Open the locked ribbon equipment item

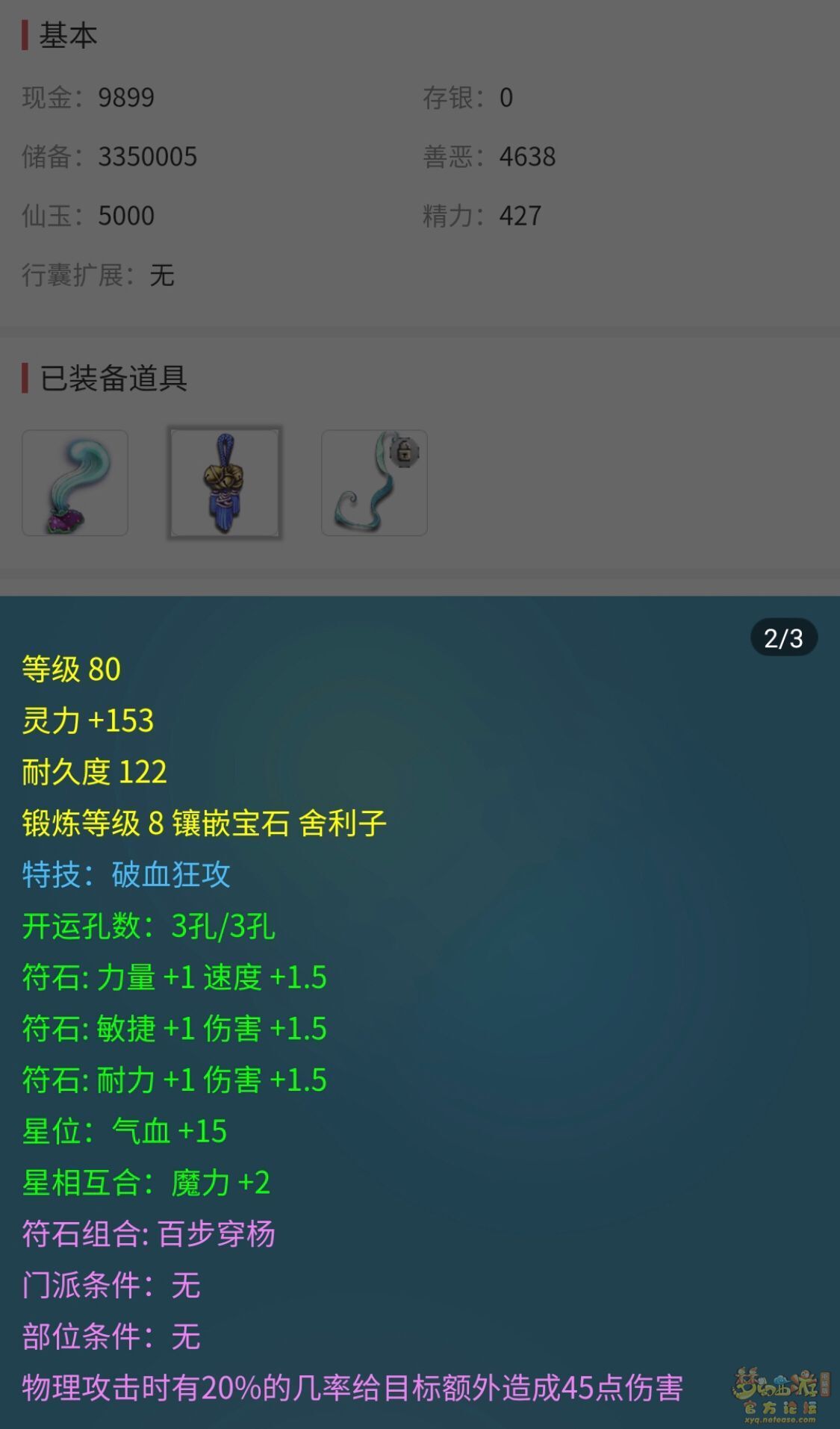[374, 482]
